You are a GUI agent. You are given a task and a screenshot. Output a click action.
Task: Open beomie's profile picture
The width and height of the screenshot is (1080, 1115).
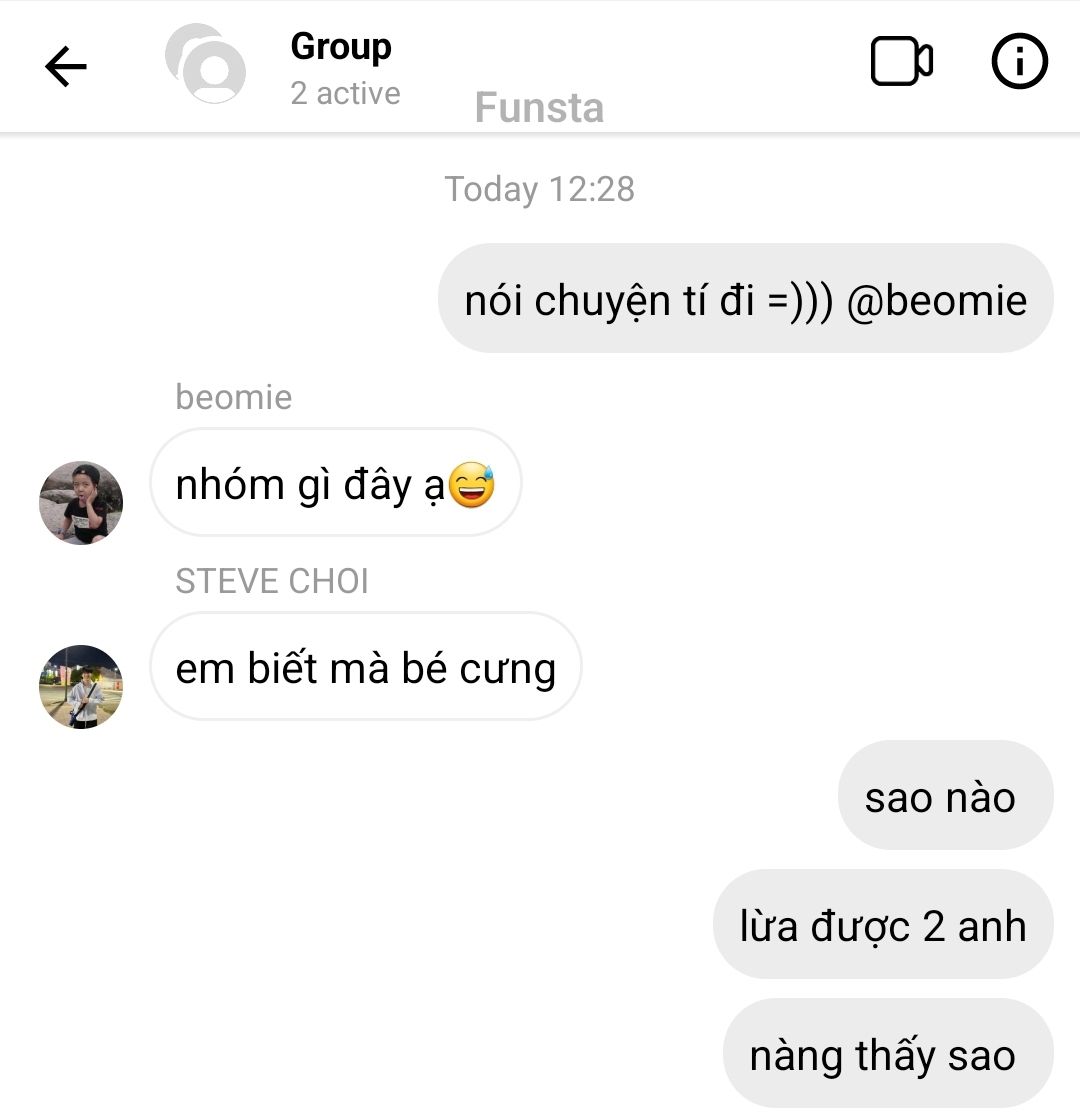point(81,503)
